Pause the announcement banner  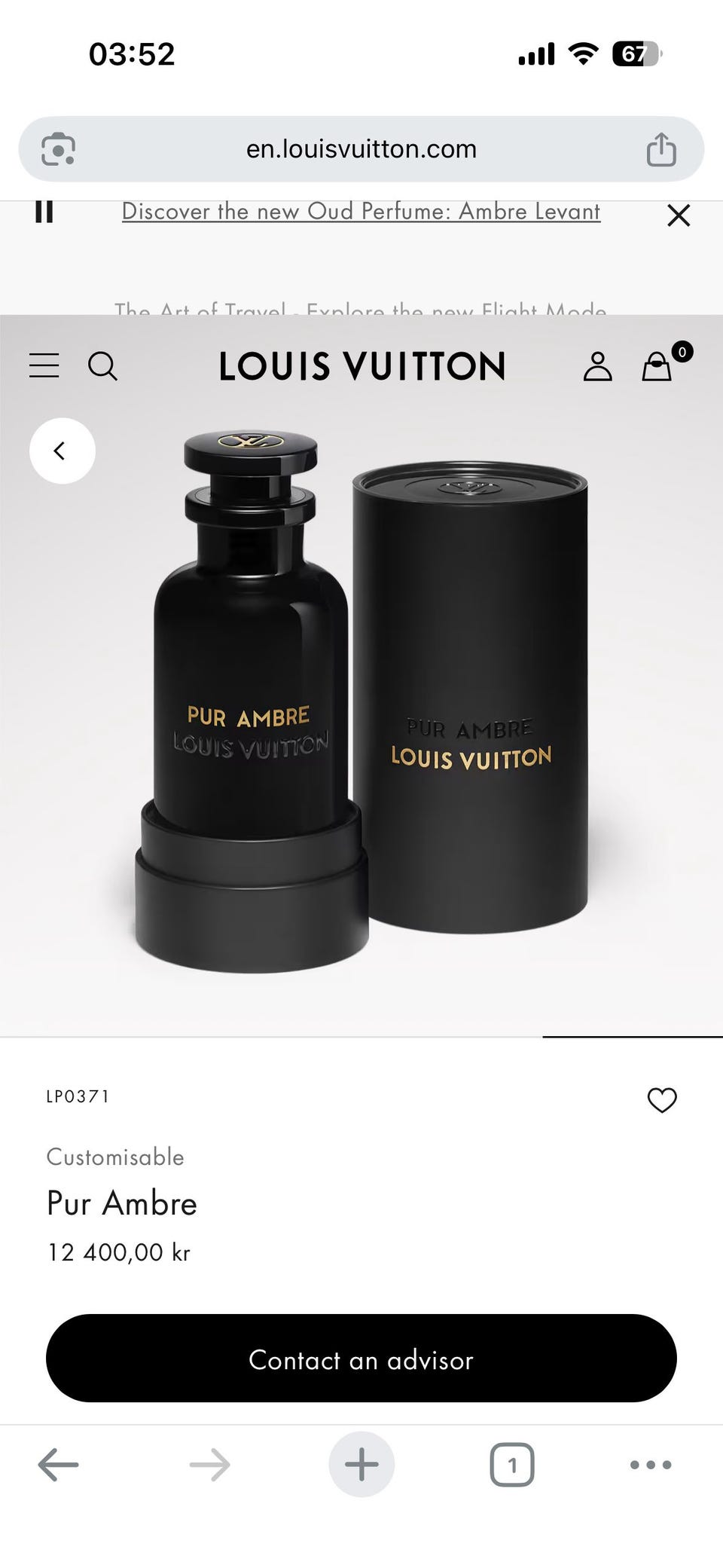point(44,212)
